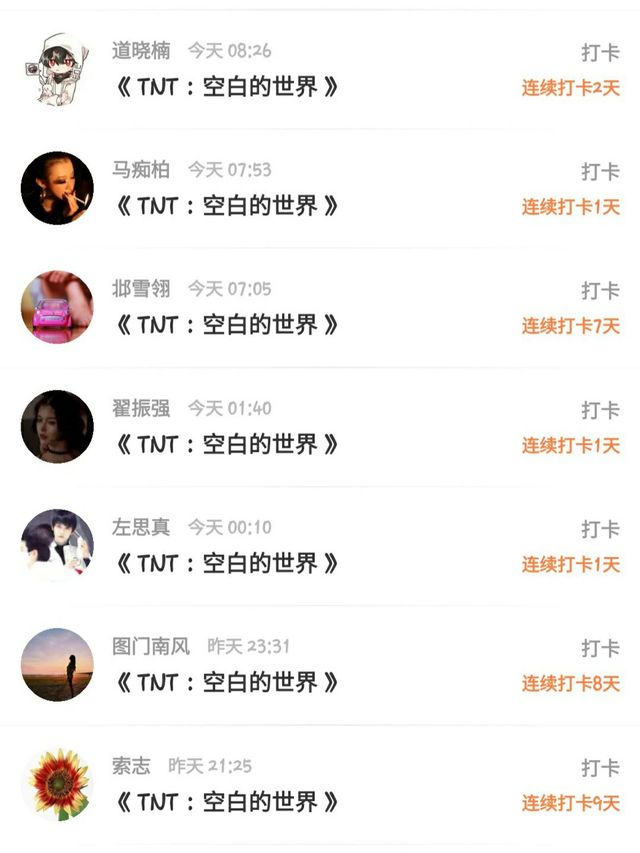
Task: View 邶雪翎's profile avatar
Action: pyautogui.click(x=57, y=307)
